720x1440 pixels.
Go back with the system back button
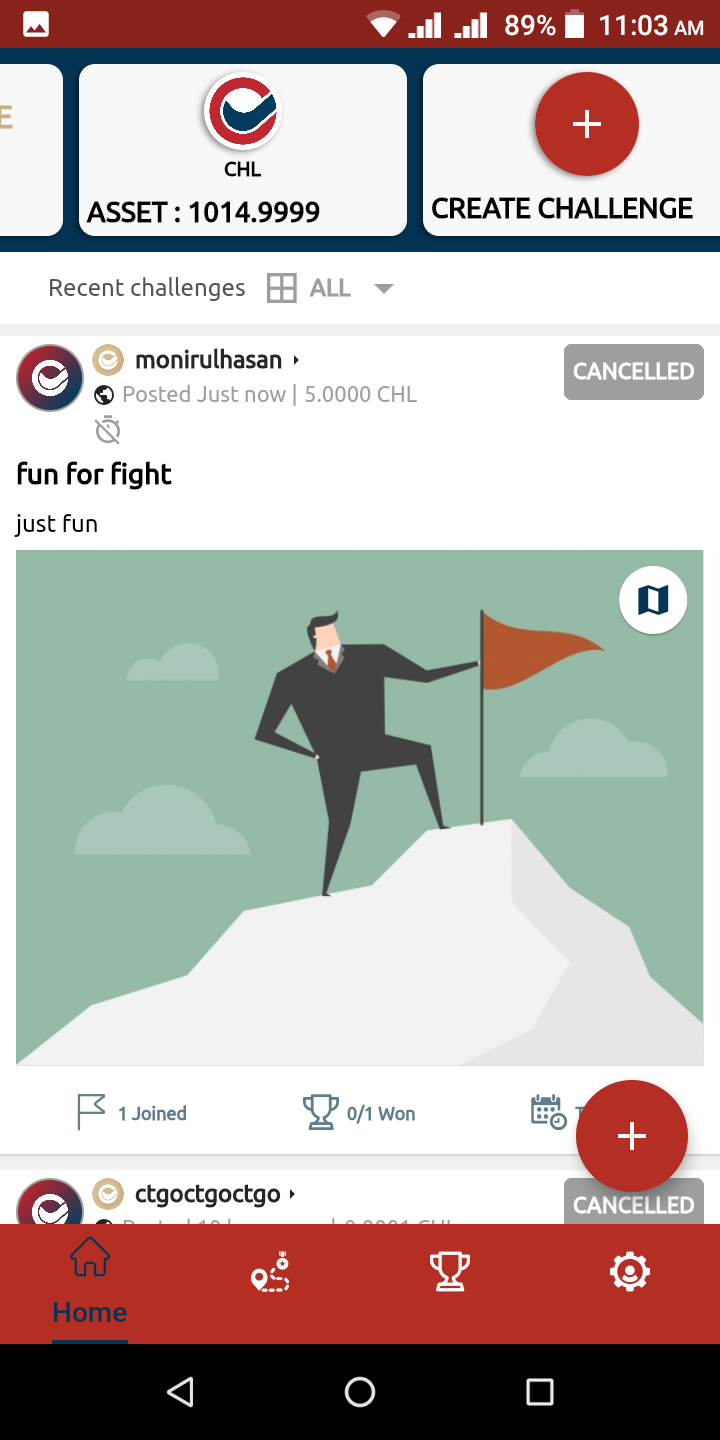180,1392
